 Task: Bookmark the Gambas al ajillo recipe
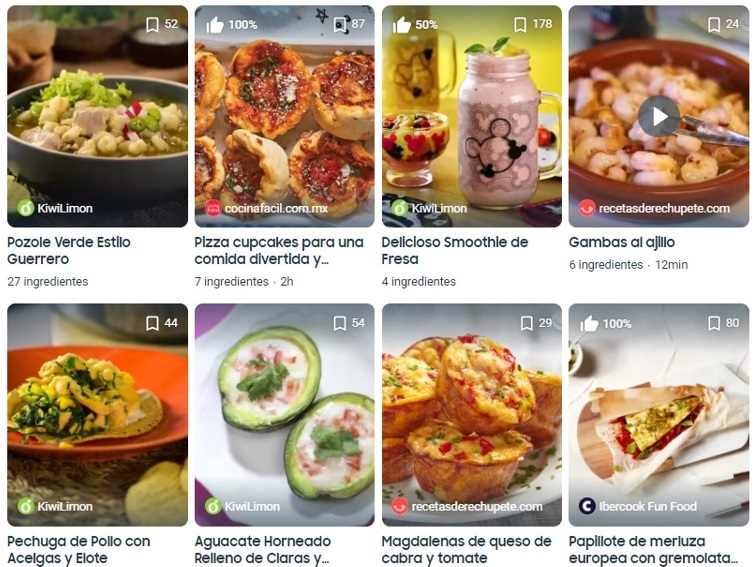click(x=715, y=24)
